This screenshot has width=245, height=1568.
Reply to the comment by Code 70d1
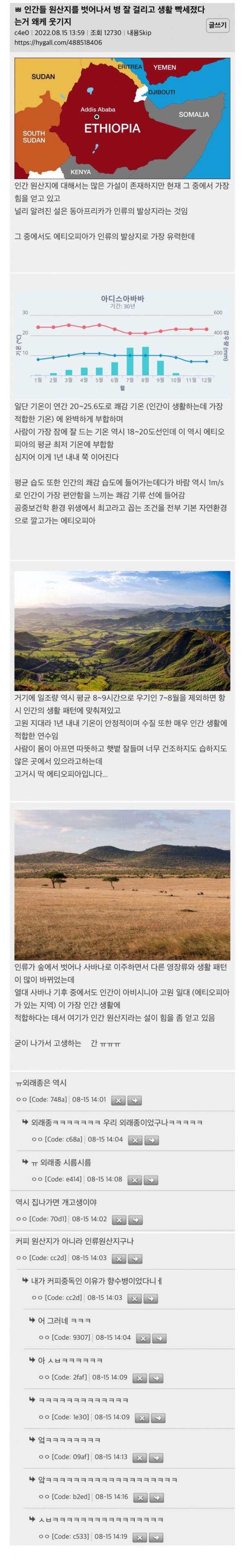click(135, 1220)
